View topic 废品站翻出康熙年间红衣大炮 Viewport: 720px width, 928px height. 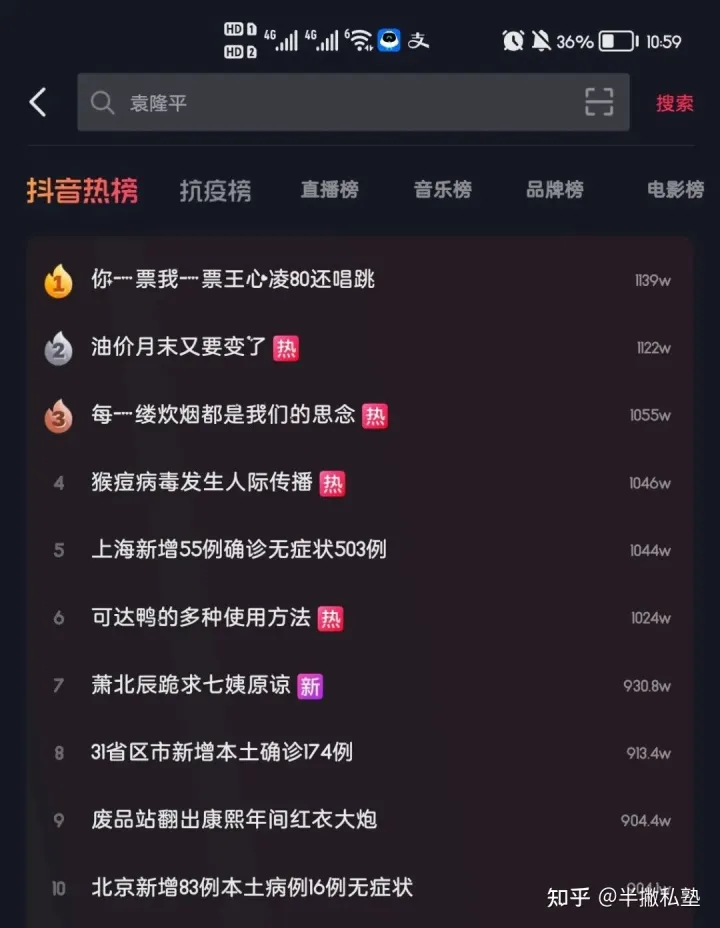pyautogui.click(x=234, y=820)
